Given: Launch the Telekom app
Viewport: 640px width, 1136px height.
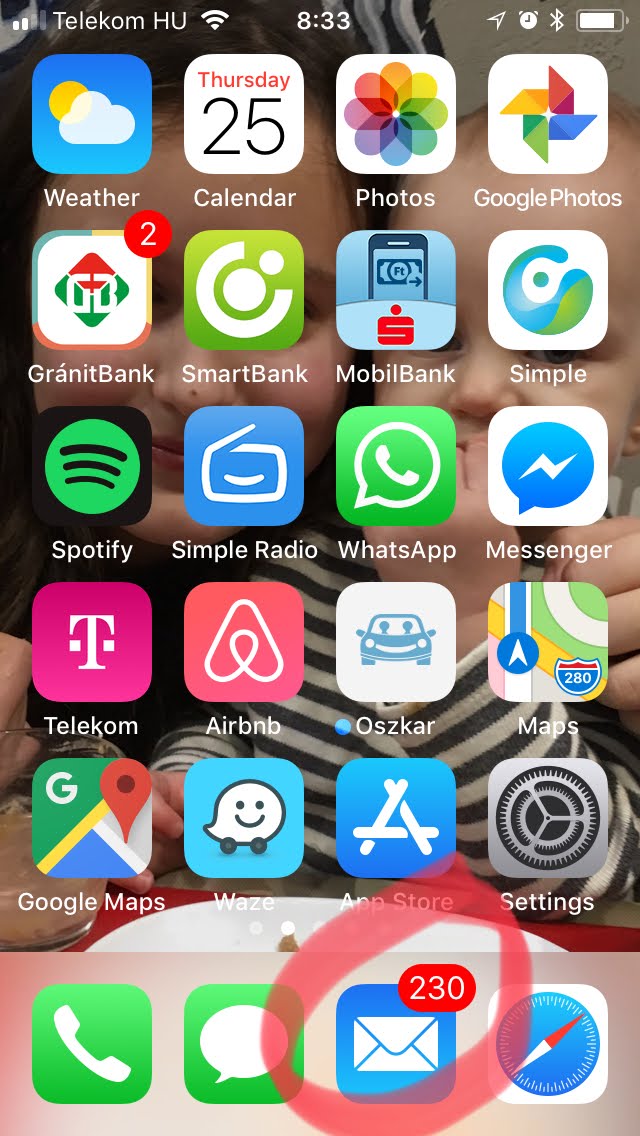Looking at the screenshot, I should coord(92,642).
